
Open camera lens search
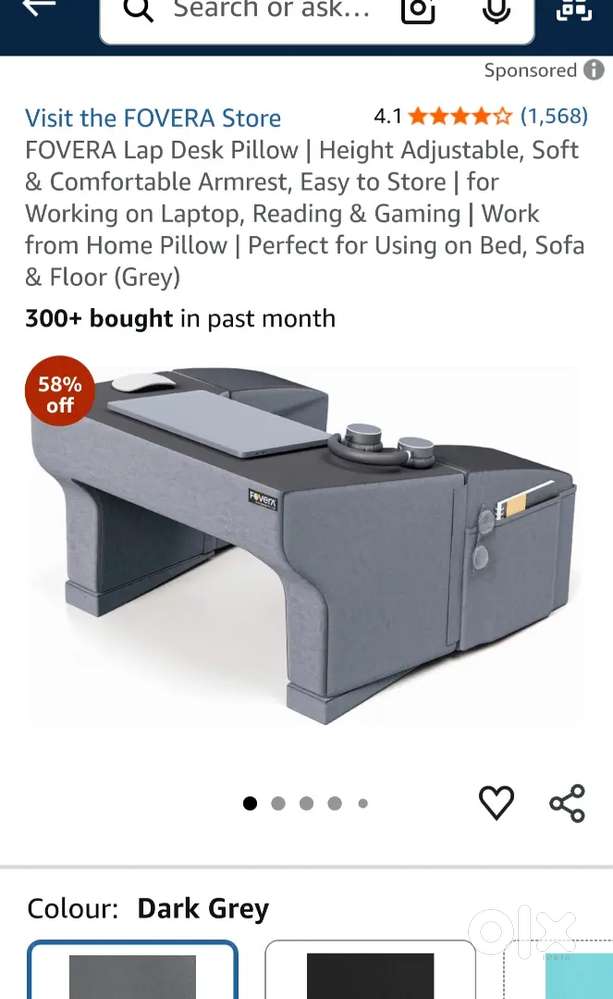(418, 10)
